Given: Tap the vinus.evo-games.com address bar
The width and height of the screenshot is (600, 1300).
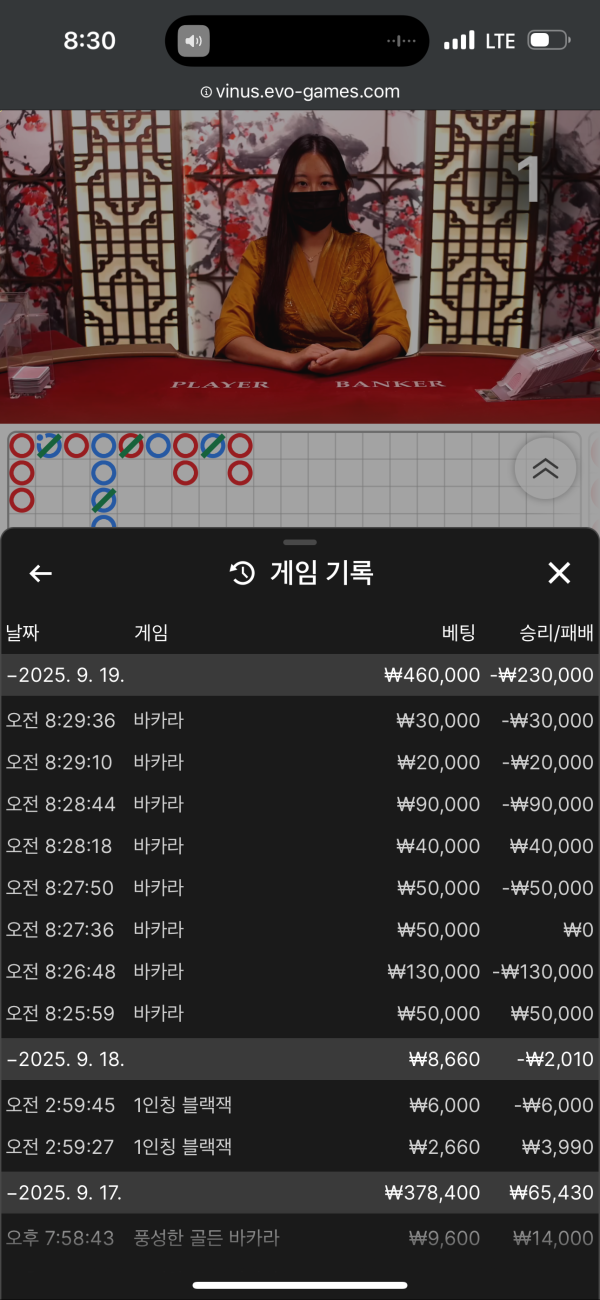Looking at the screenshot, I should coord(300,92).
